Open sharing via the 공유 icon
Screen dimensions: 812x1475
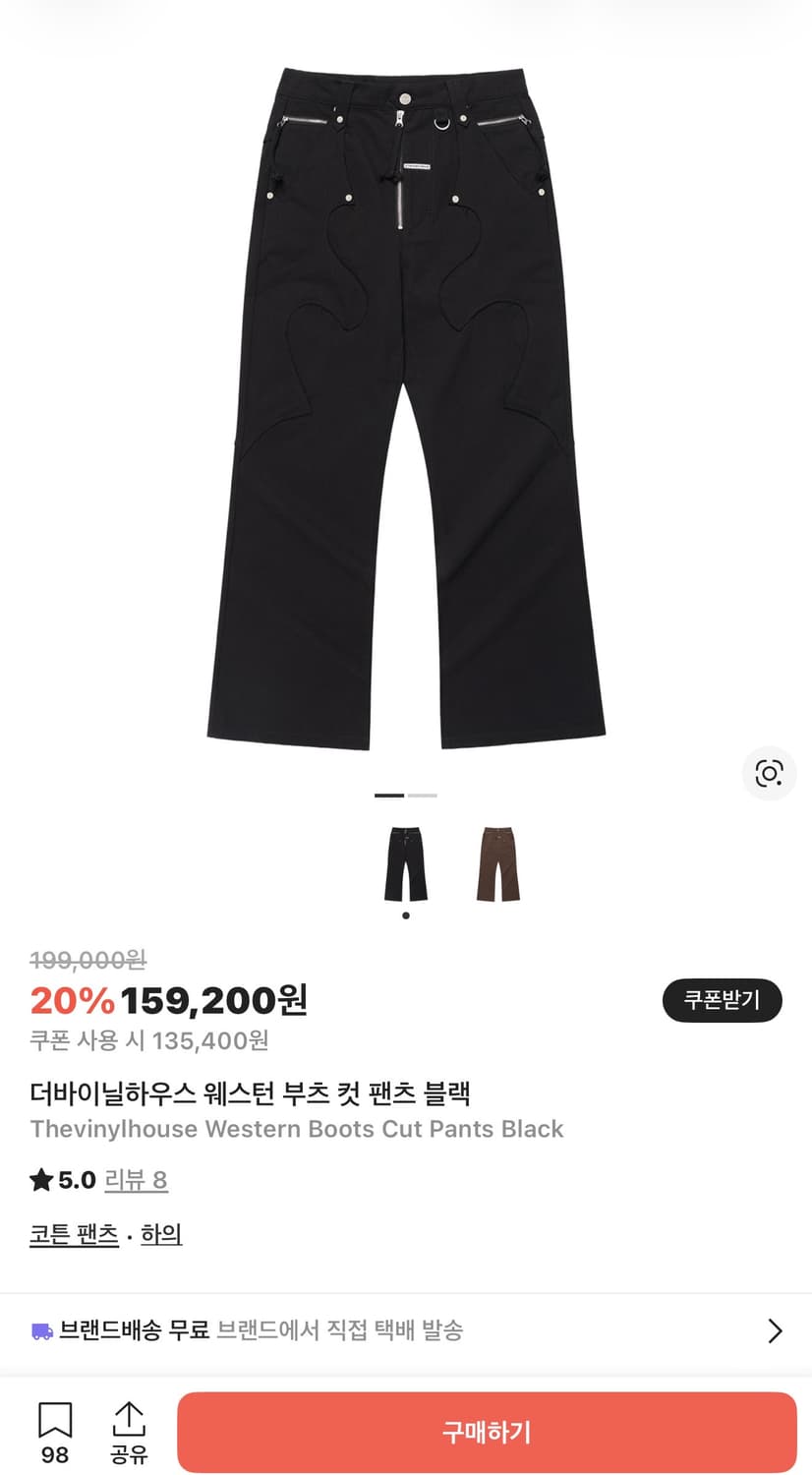point(131,1419)
